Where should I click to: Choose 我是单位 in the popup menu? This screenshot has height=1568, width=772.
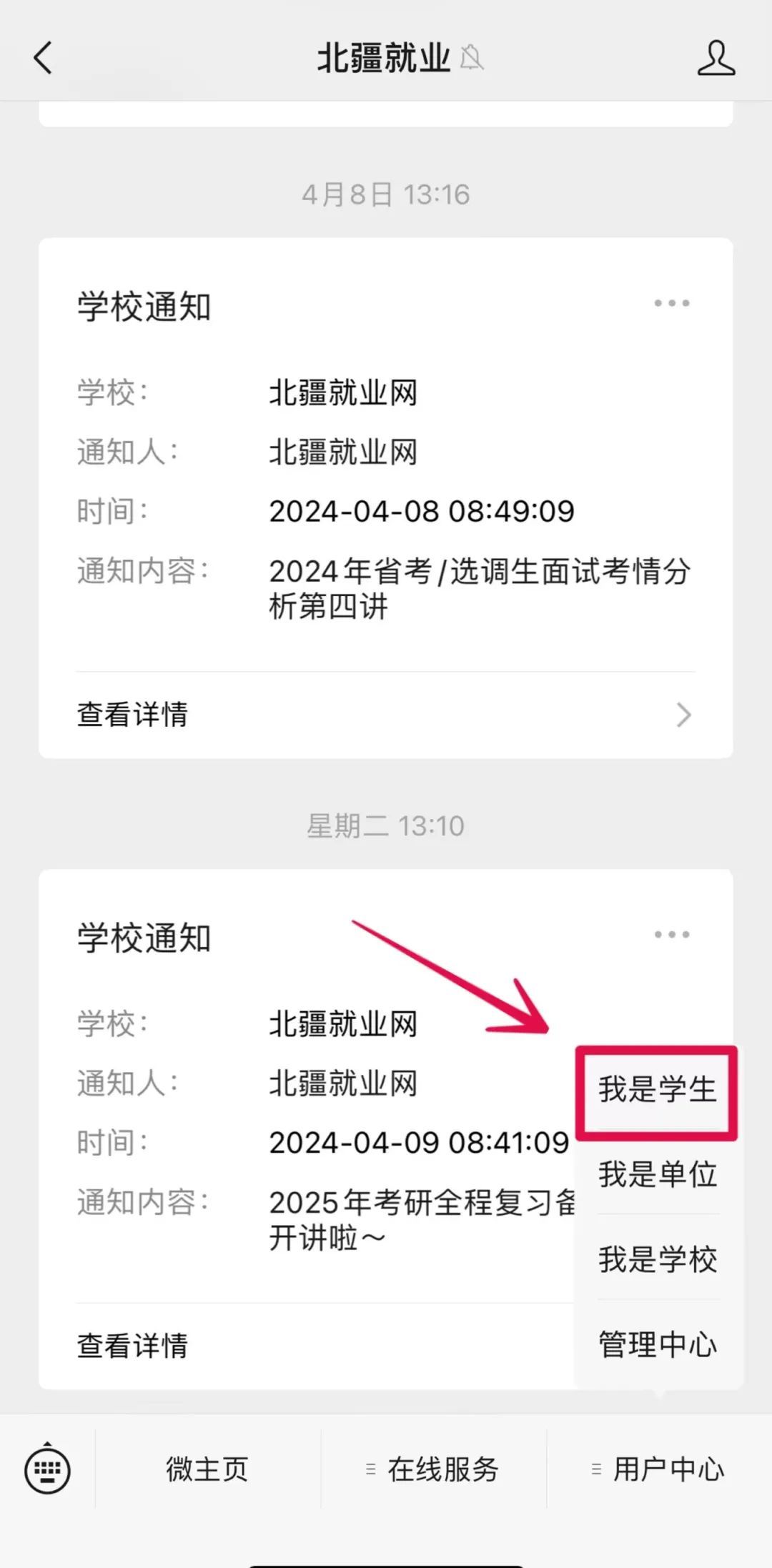tap(658, 1174)
